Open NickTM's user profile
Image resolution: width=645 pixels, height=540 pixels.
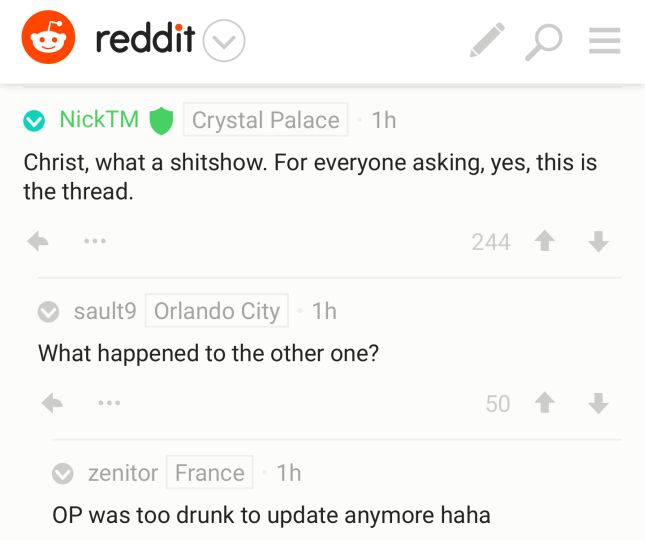99,120
